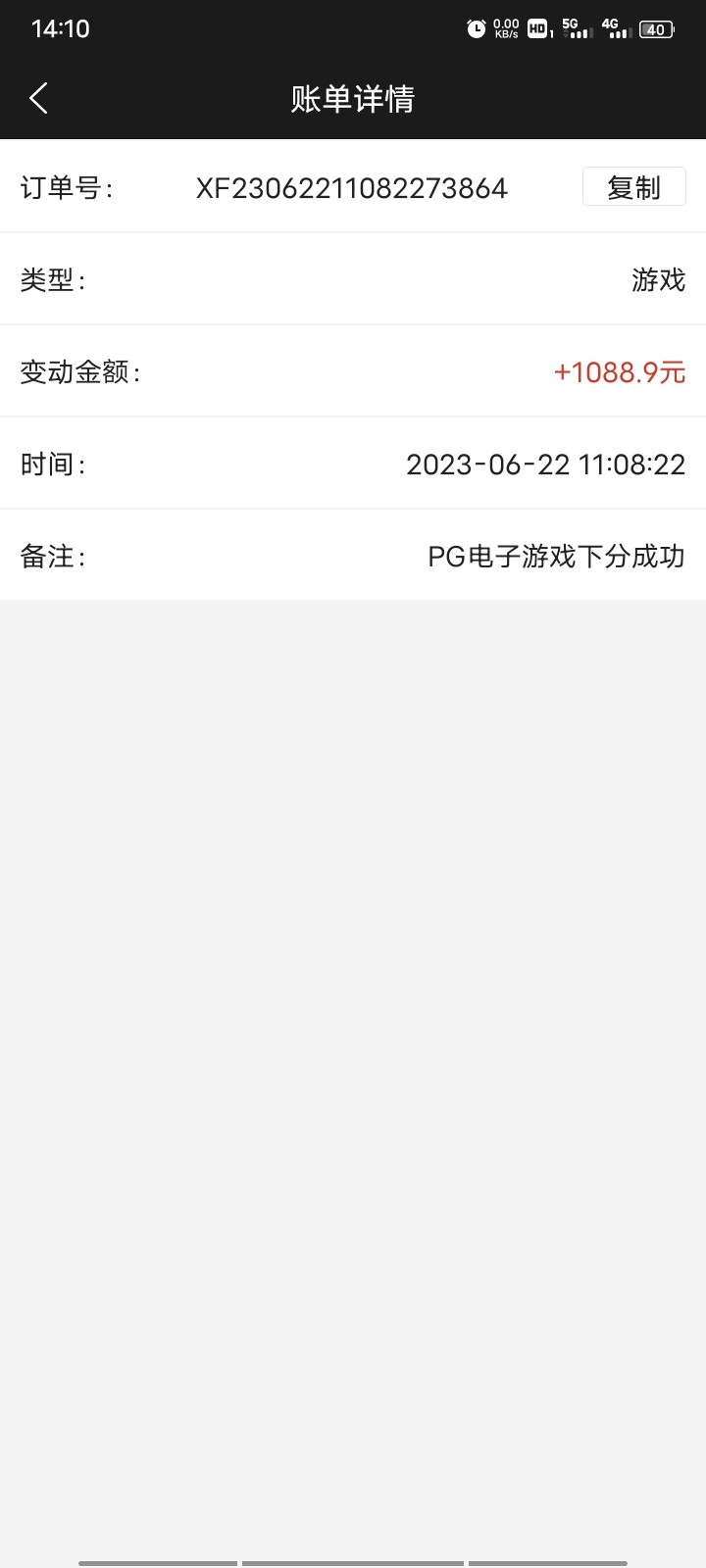706x1568 pixels.
Task: Select the red +1088.9元 amount
Action: click(x=619, y=373)
